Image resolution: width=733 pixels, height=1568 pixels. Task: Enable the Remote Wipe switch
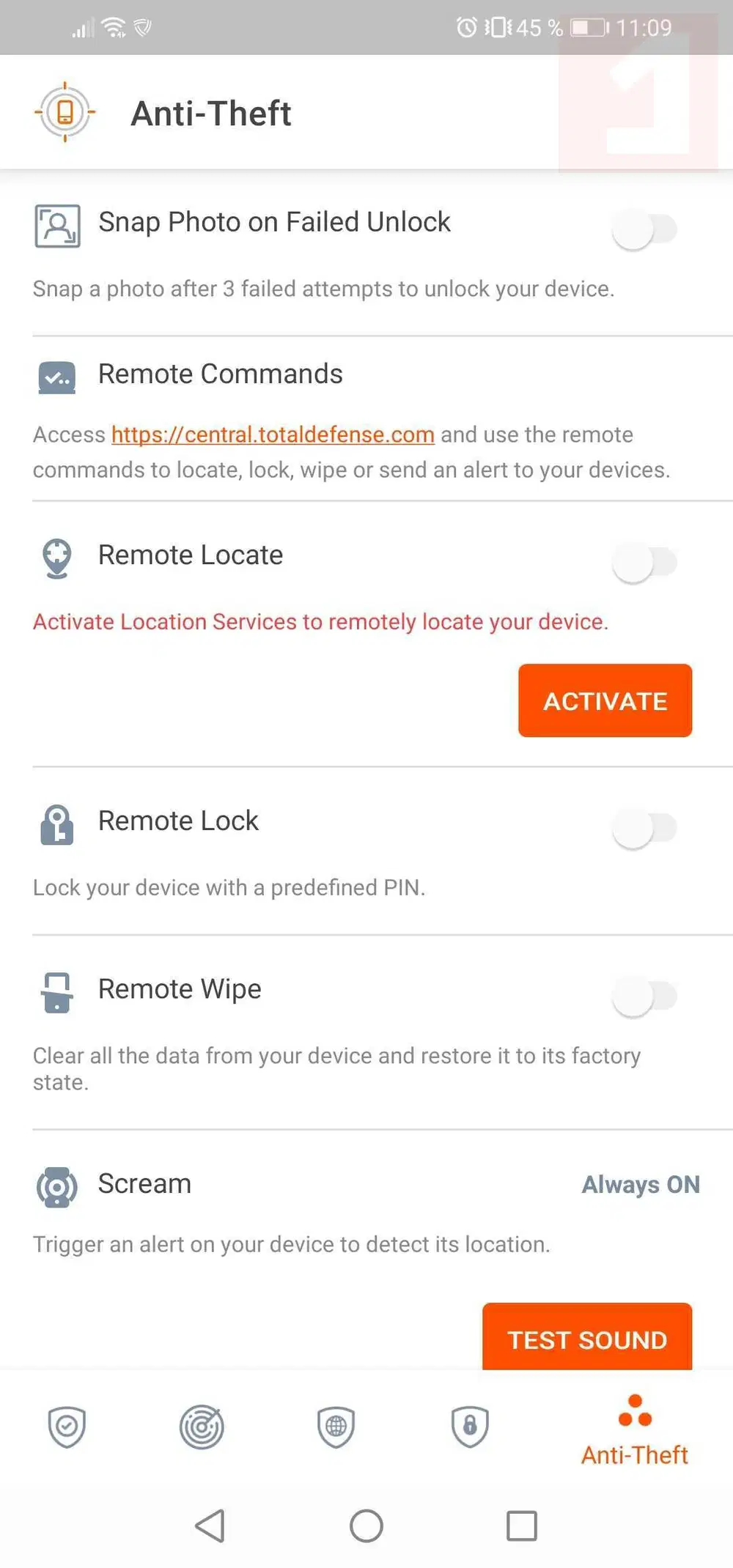click(644, 997)
